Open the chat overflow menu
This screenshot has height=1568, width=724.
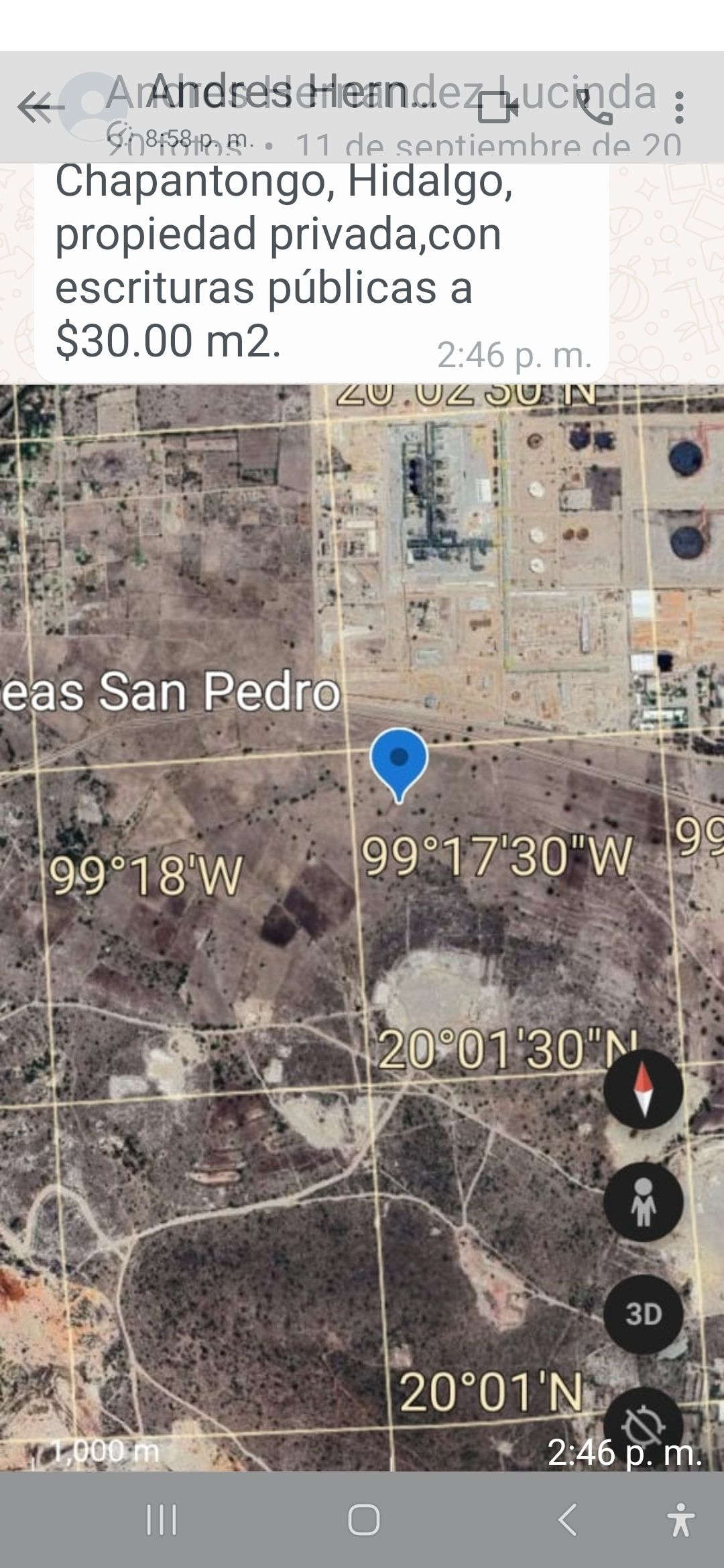(x=679, y=107)
